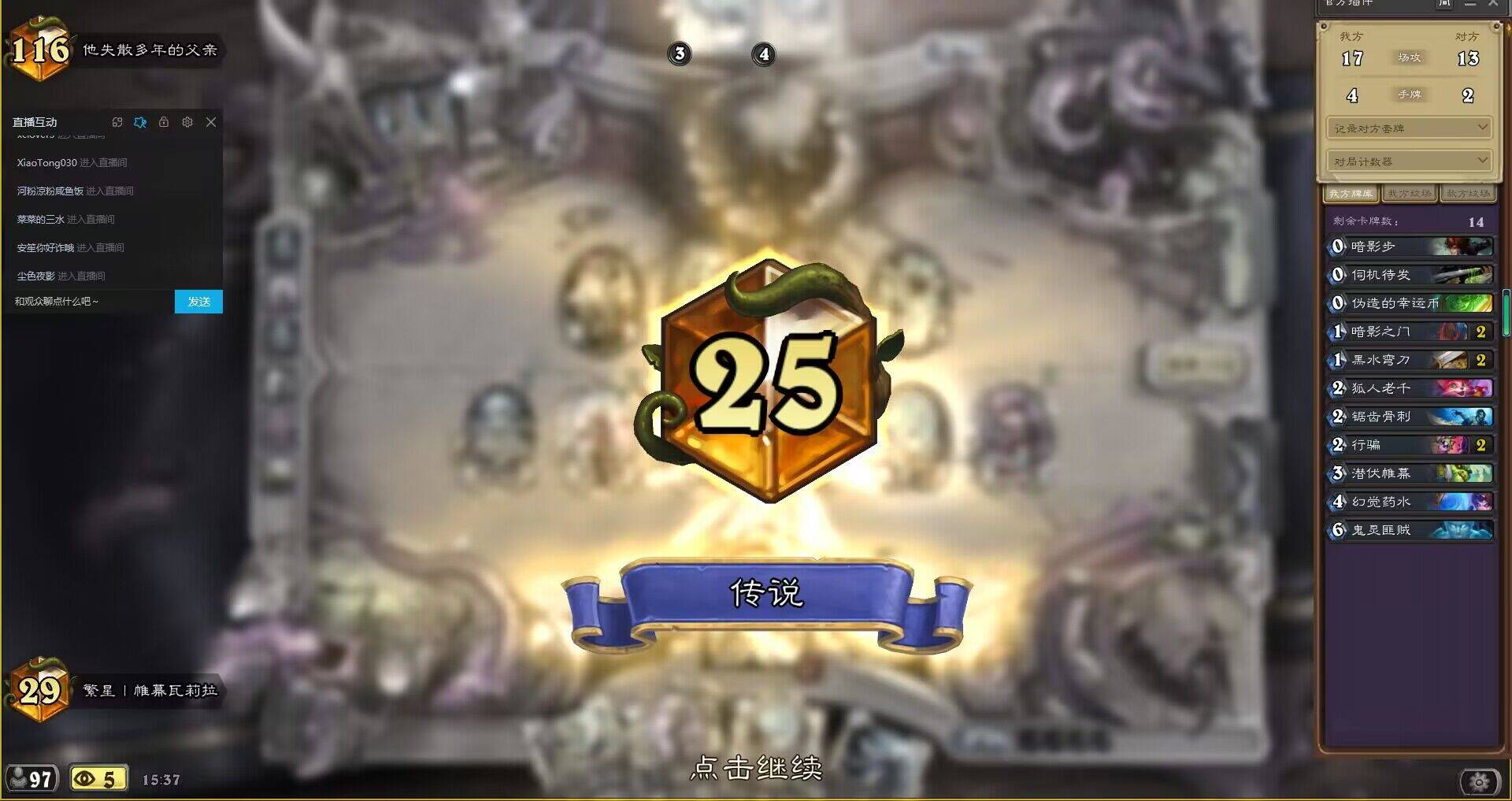Viewport: 1512px width, 801px height.
Task: Close the deck tracker plugin window
Action: (x=1492, y=4)
